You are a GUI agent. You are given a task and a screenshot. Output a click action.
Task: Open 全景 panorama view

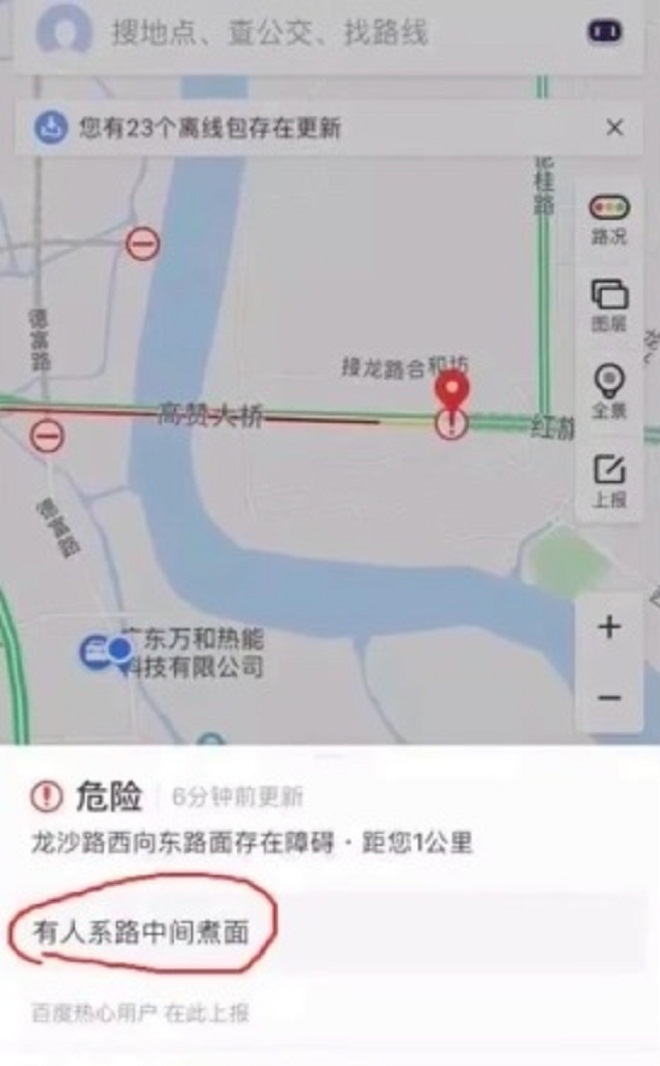[608, 390]
